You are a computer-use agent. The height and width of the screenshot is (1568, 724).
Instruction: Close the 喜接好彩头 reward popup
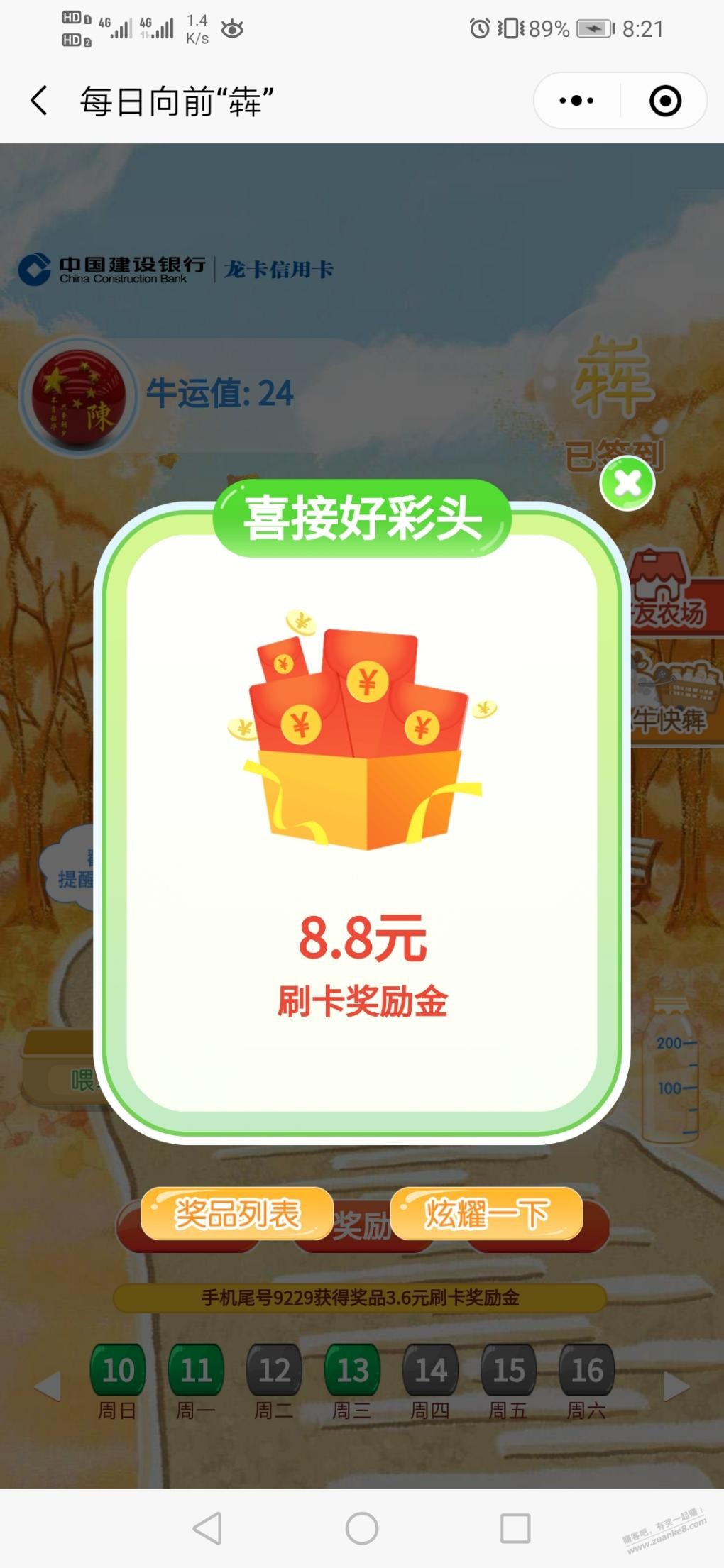click(x=627, y=484)
